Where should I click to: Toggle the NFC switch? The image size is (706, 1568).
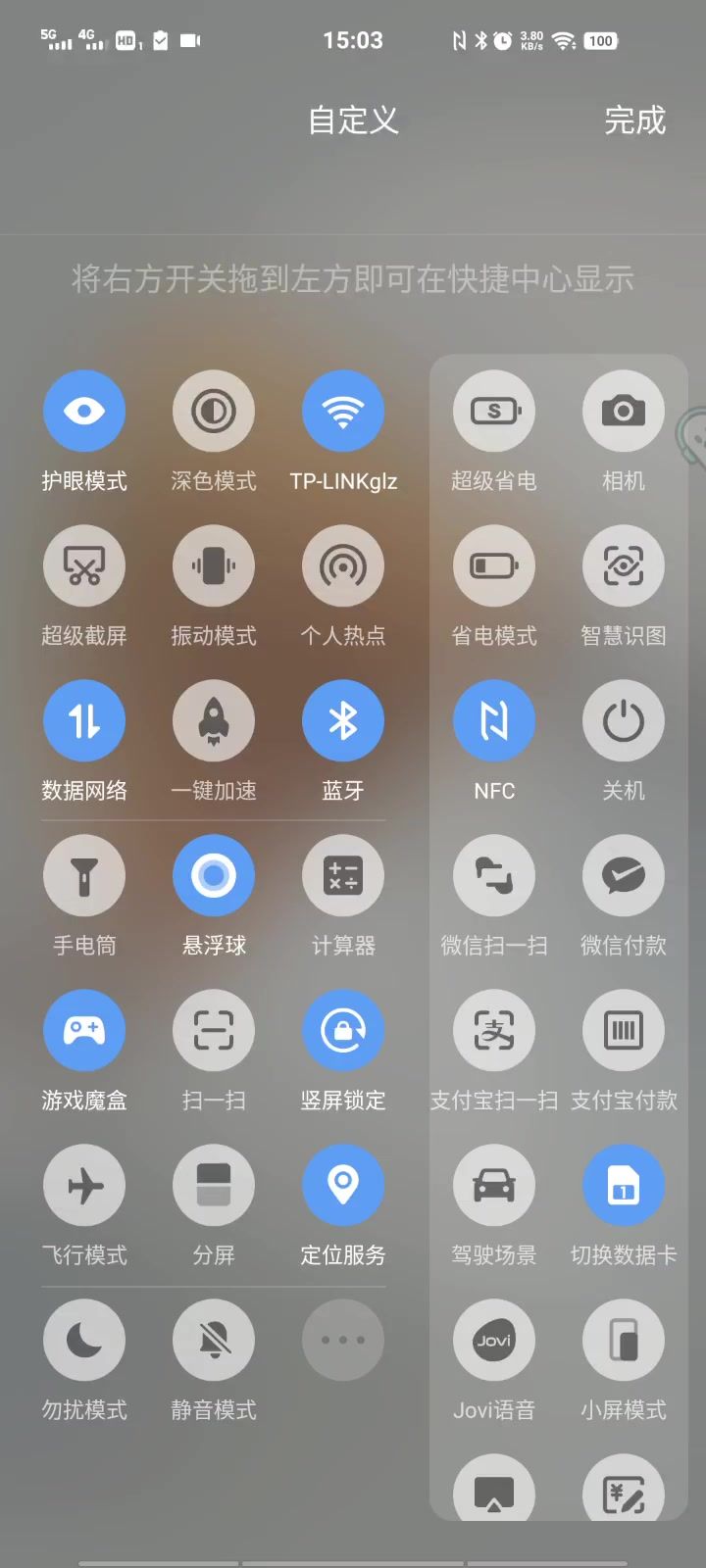(494, 721)
